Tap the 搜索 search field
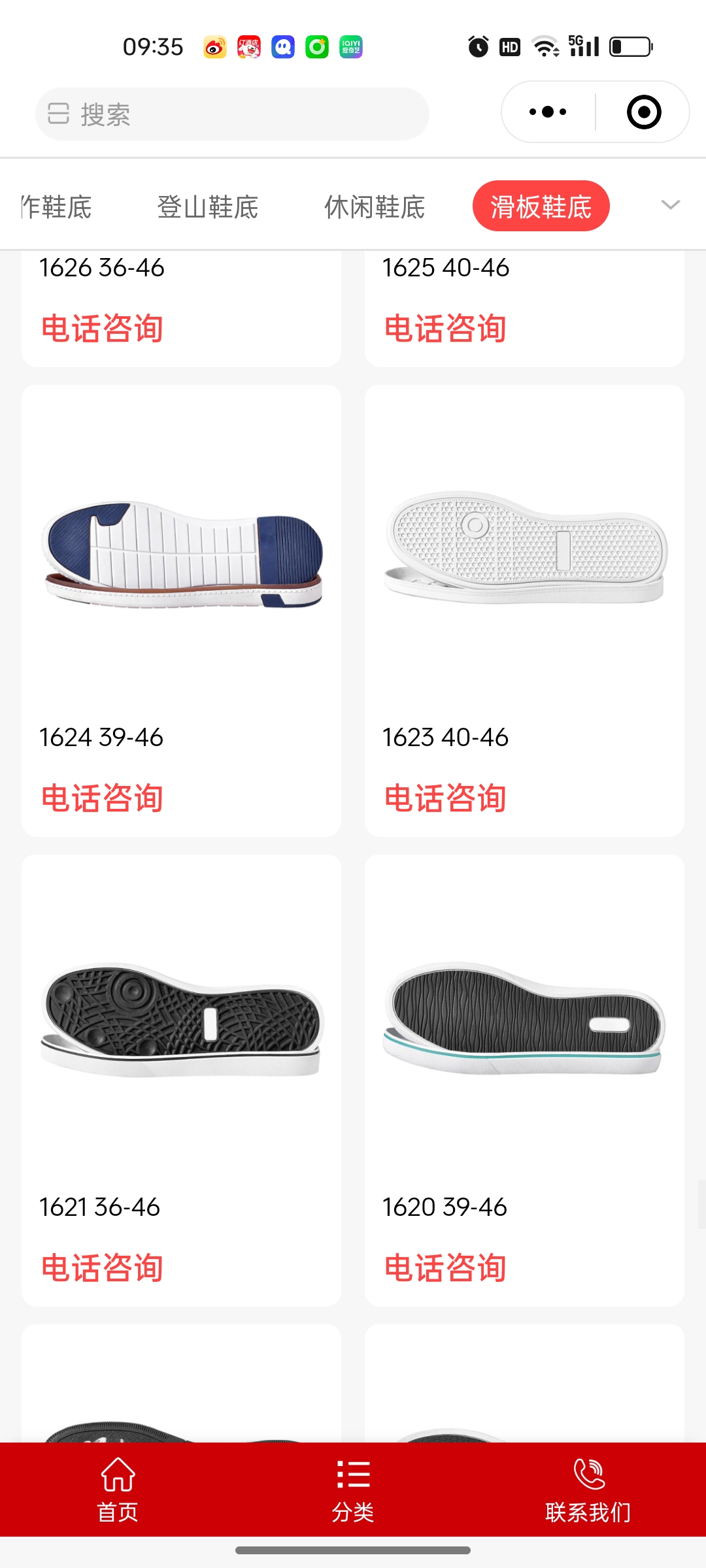Image resolution: width=706 pixels, height=1568 pixels. (x=232, y=114)
